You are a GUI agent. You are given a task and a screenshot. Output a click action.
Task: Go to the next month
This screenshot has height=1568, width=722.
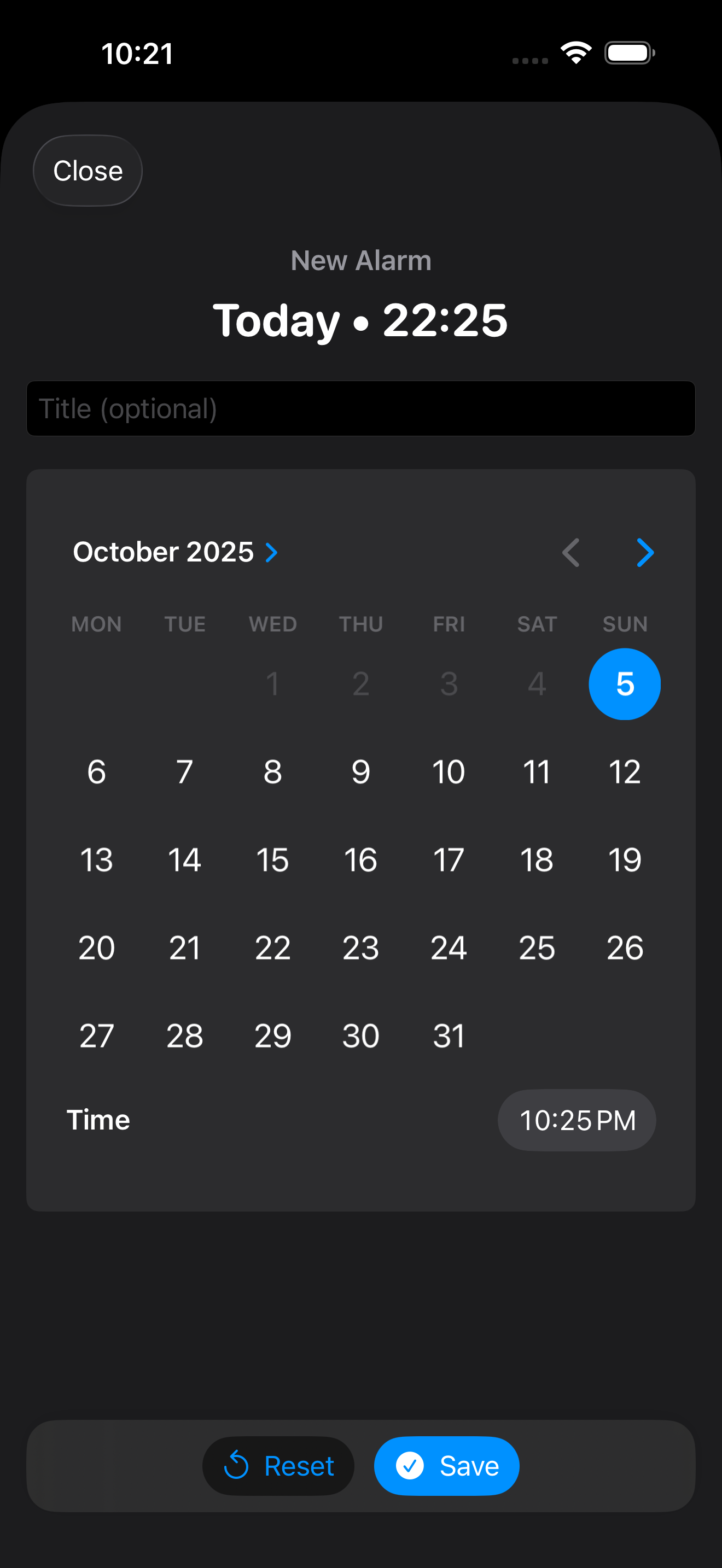point(645,552)
